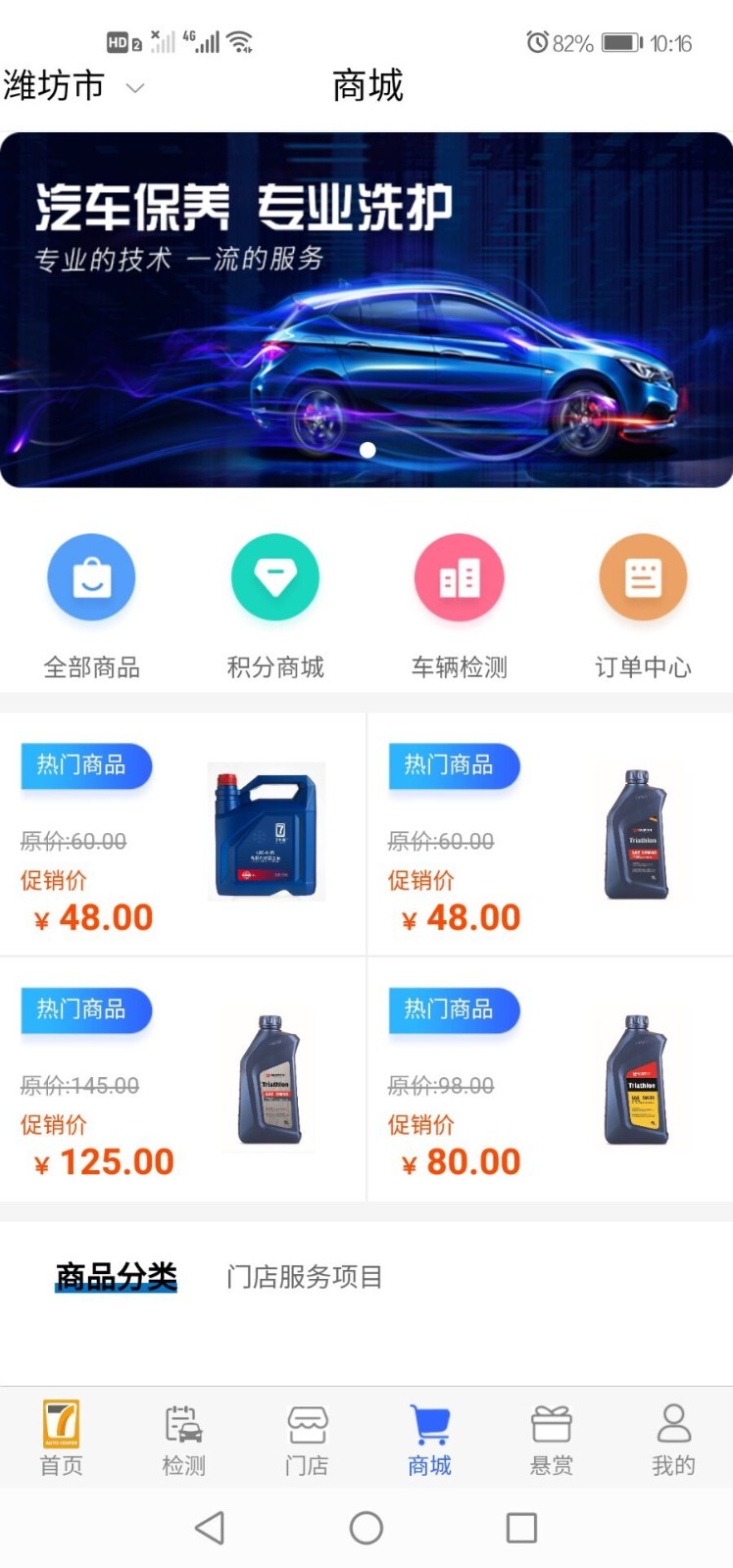
Task: Tap the system back button
Action: (210, 1528)
